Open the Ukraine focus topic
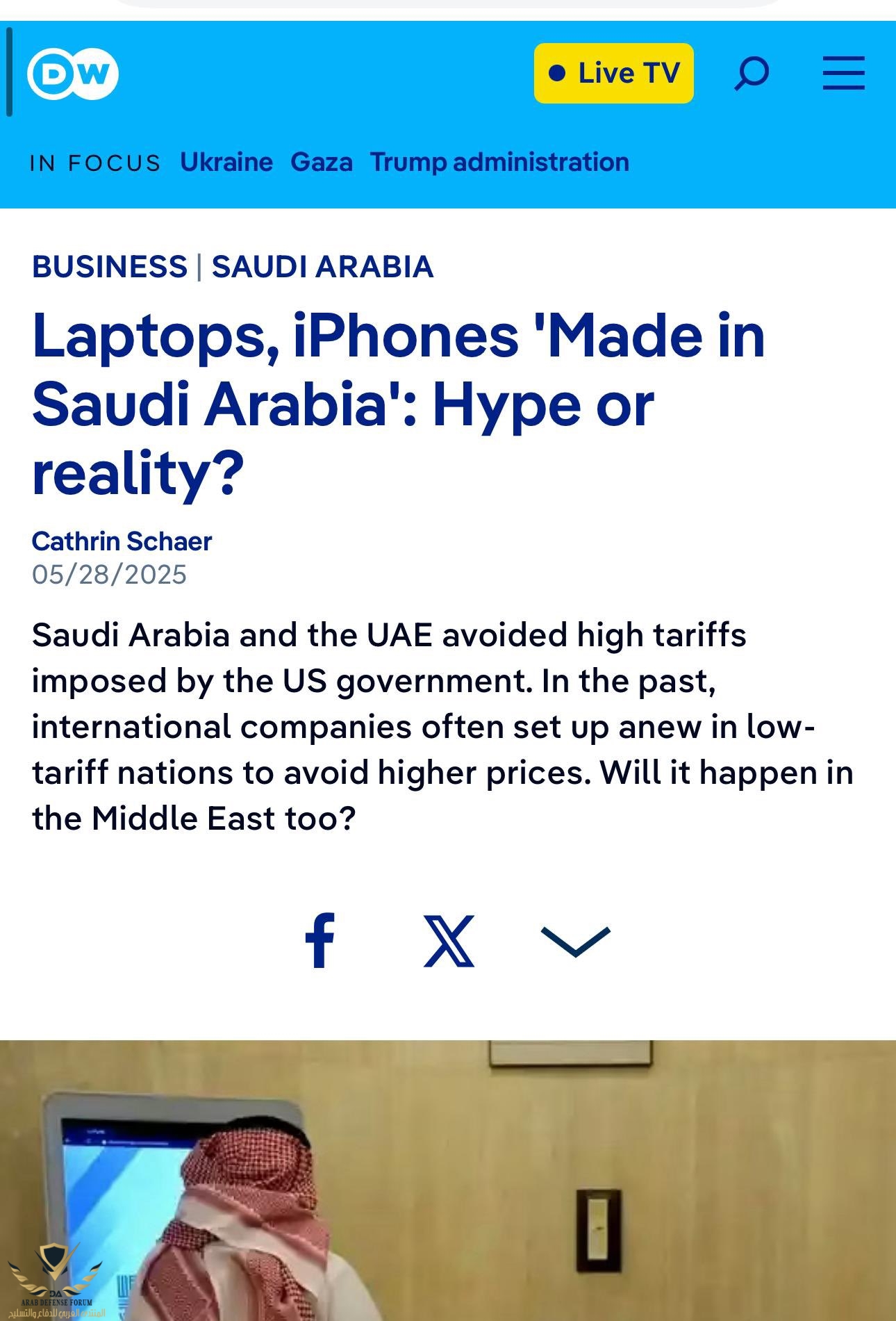The width and height of the screenshot is (896, 1321). [x=226, y=162]
